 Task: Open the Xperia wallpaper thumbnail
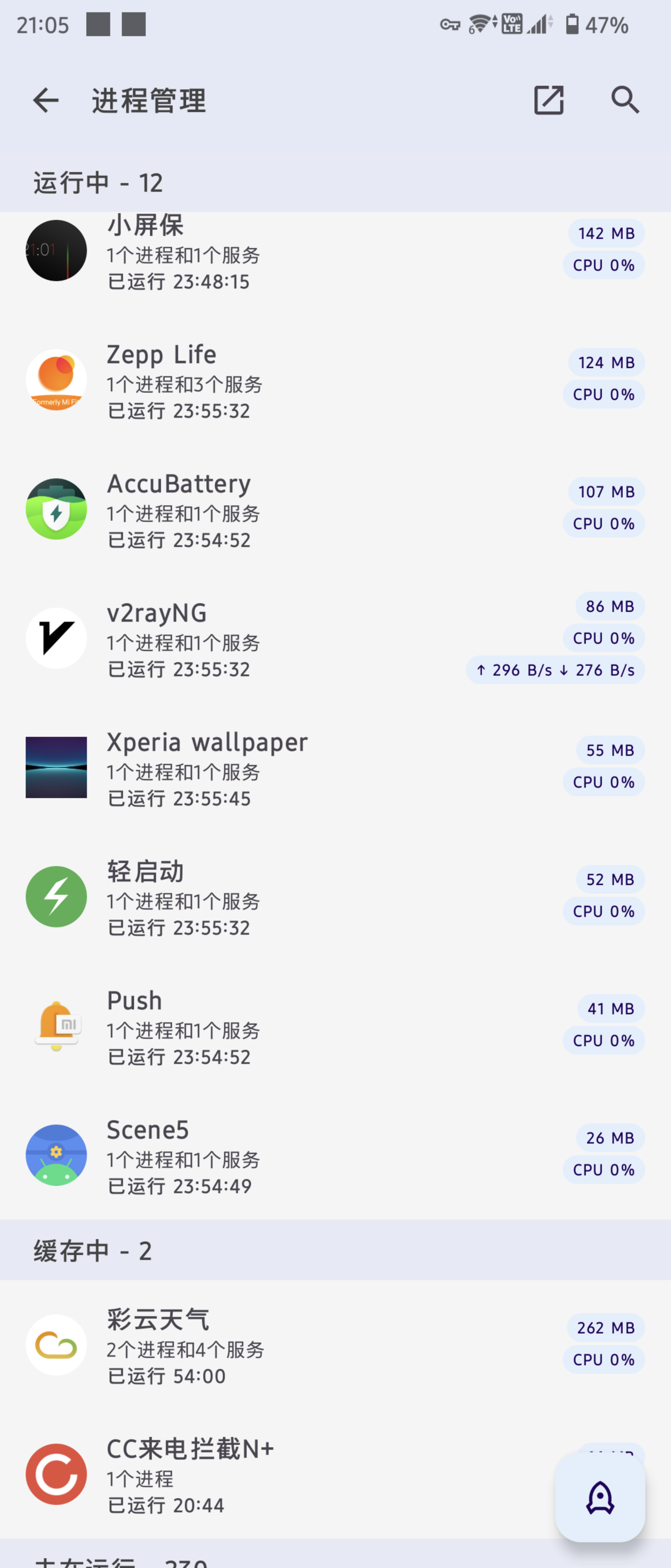coord(56,767)
